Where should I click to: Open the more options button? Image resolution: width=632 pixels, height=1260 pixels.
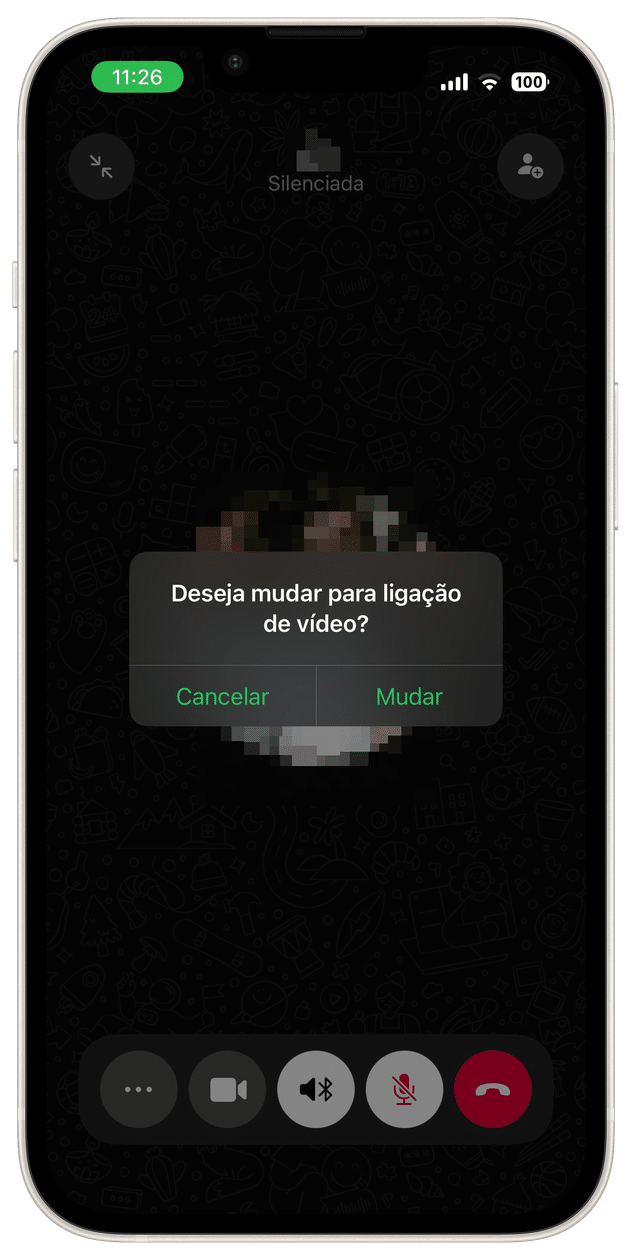click(x=139, y=1089)
